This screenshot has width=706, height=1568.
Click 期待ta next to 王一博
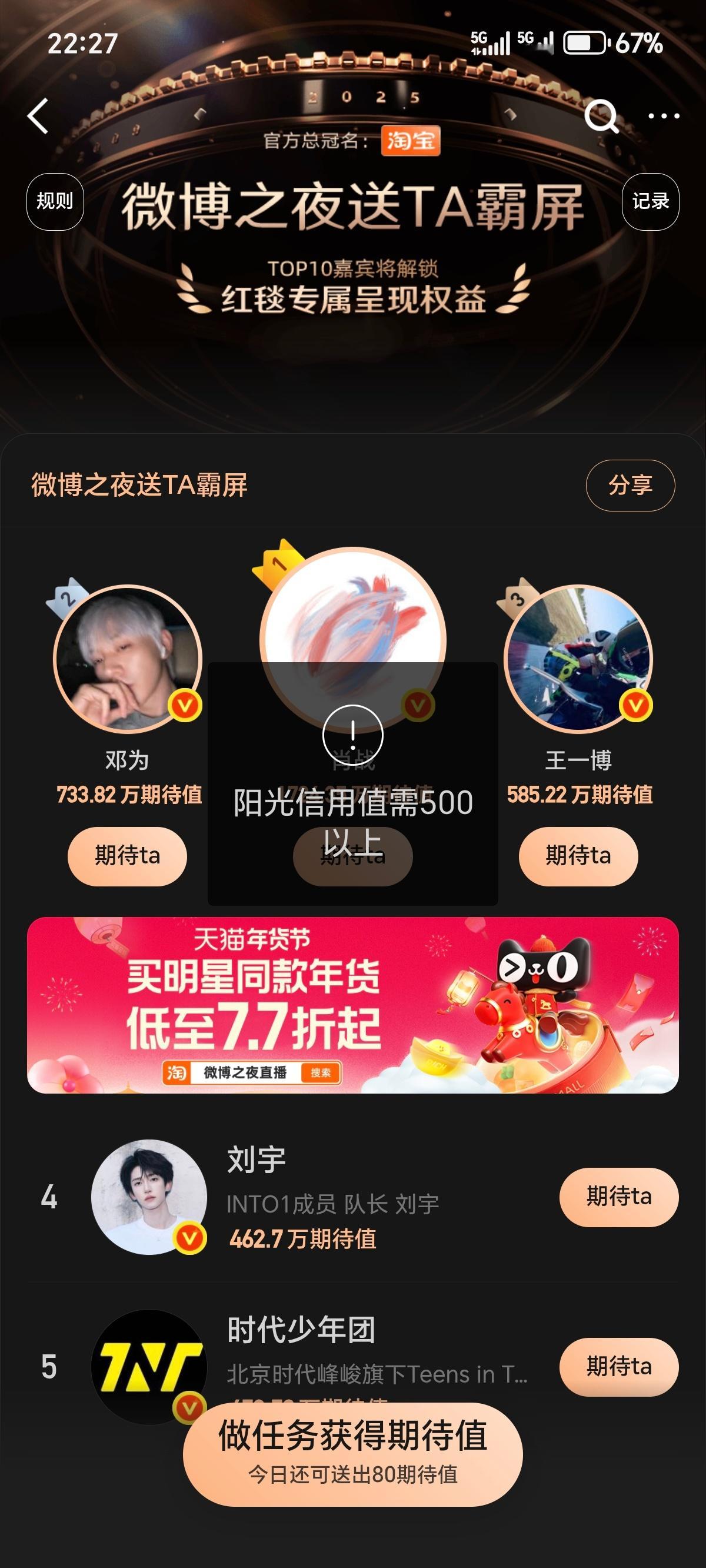point(578,855)
